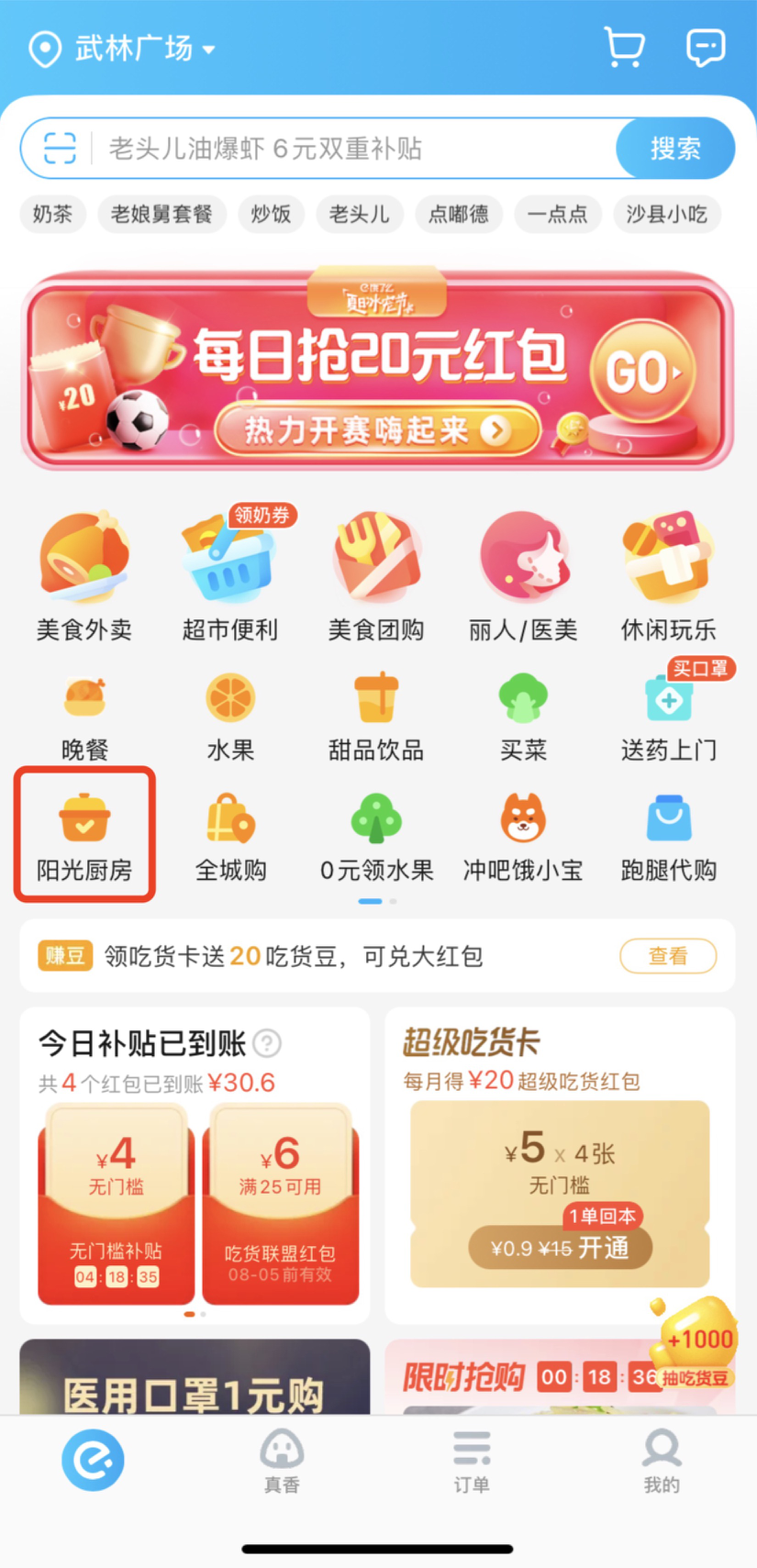Open the shopping cart icon
This screenshot has width=757, height=1568.
coord(624,47)
